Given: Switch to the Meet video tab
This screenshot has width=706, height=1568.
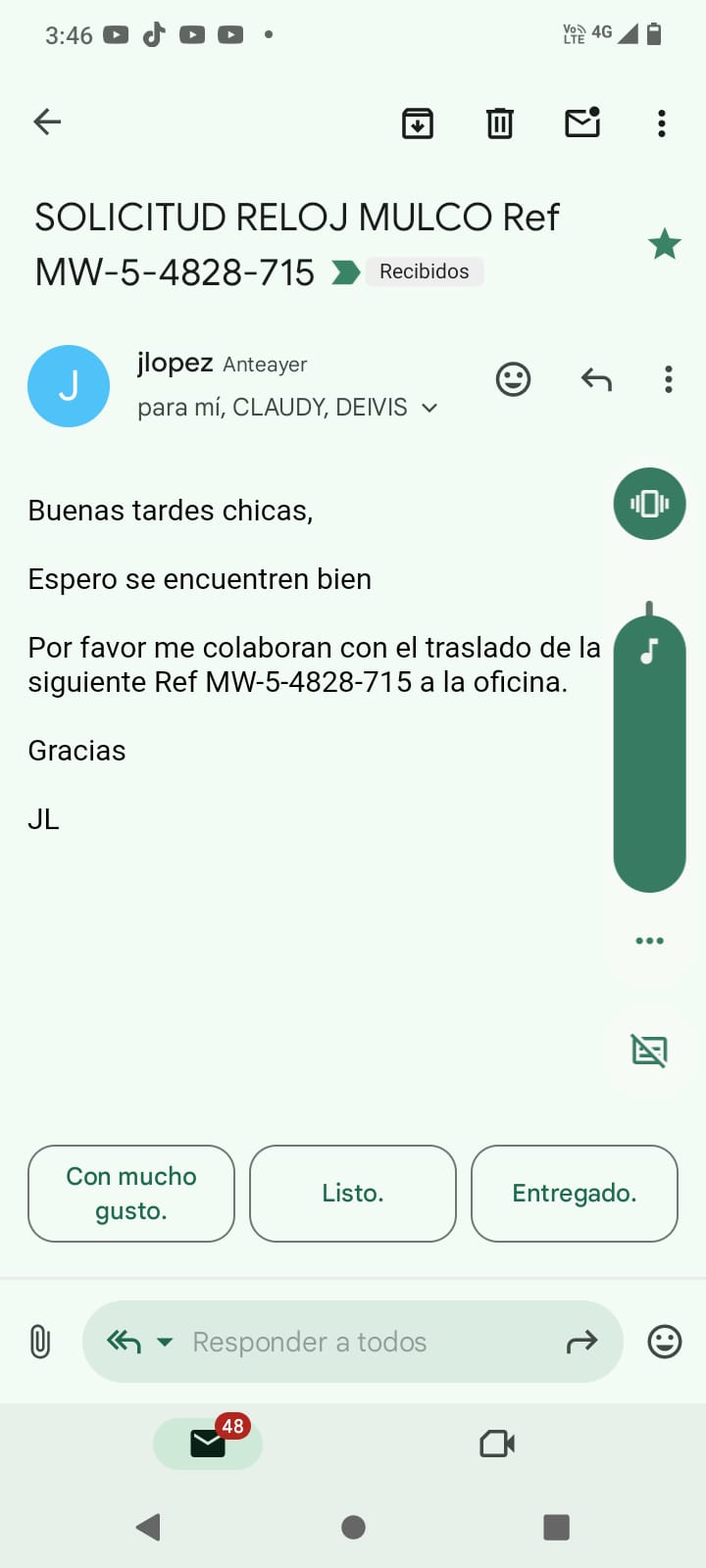Looking at the screenshot, I should tap(497, 1444).
